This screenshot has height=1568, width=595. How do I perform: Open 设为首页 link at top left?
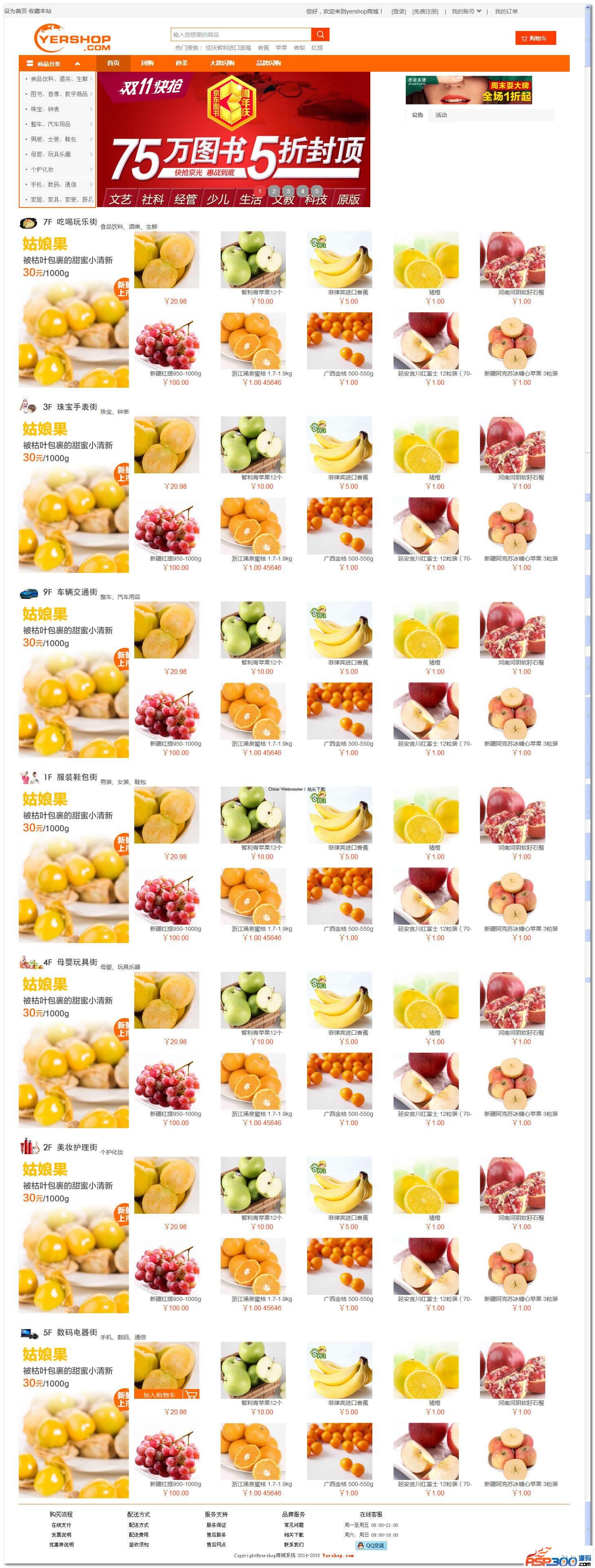tap(15, 11)
